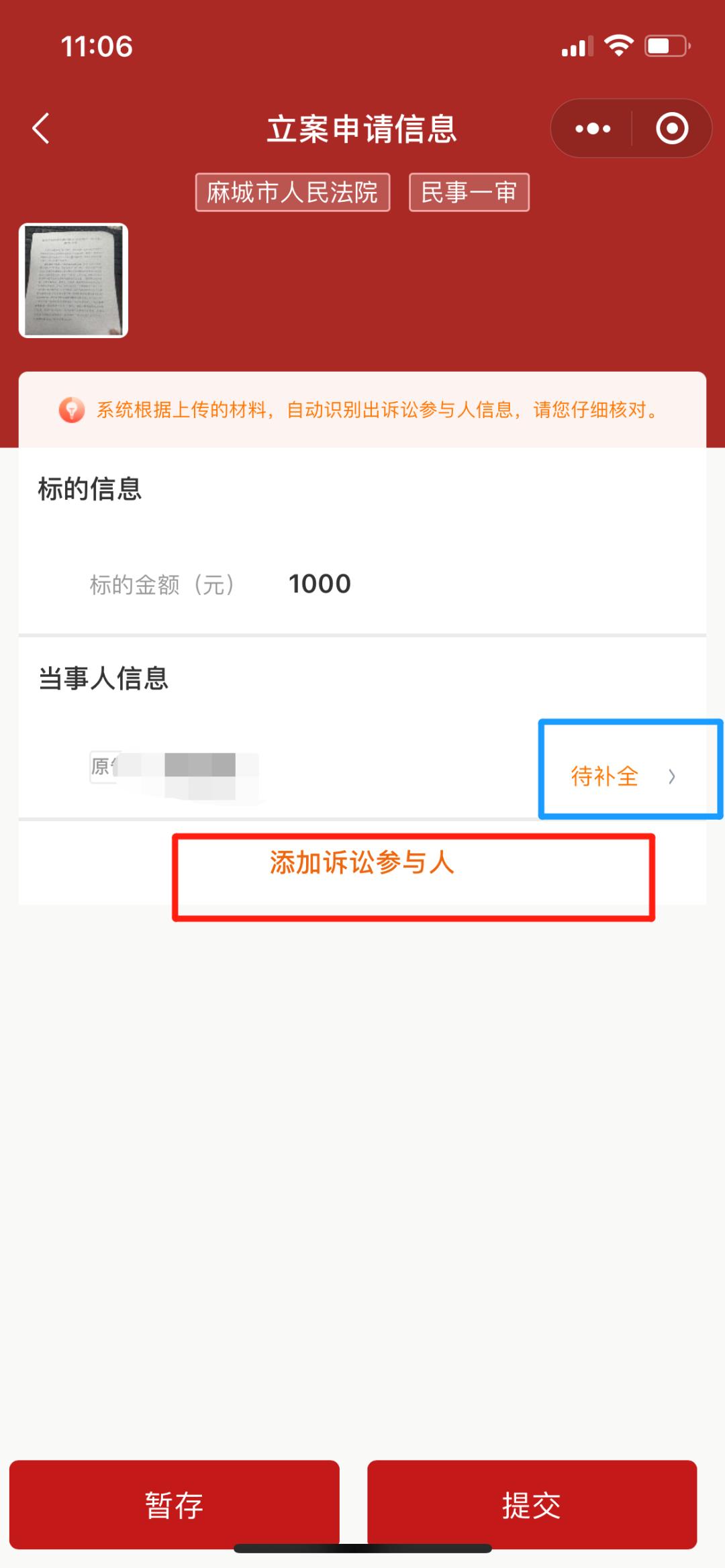Close the mini program with the circle icon
Screen dimensions: 725x1568
(672, 128)
